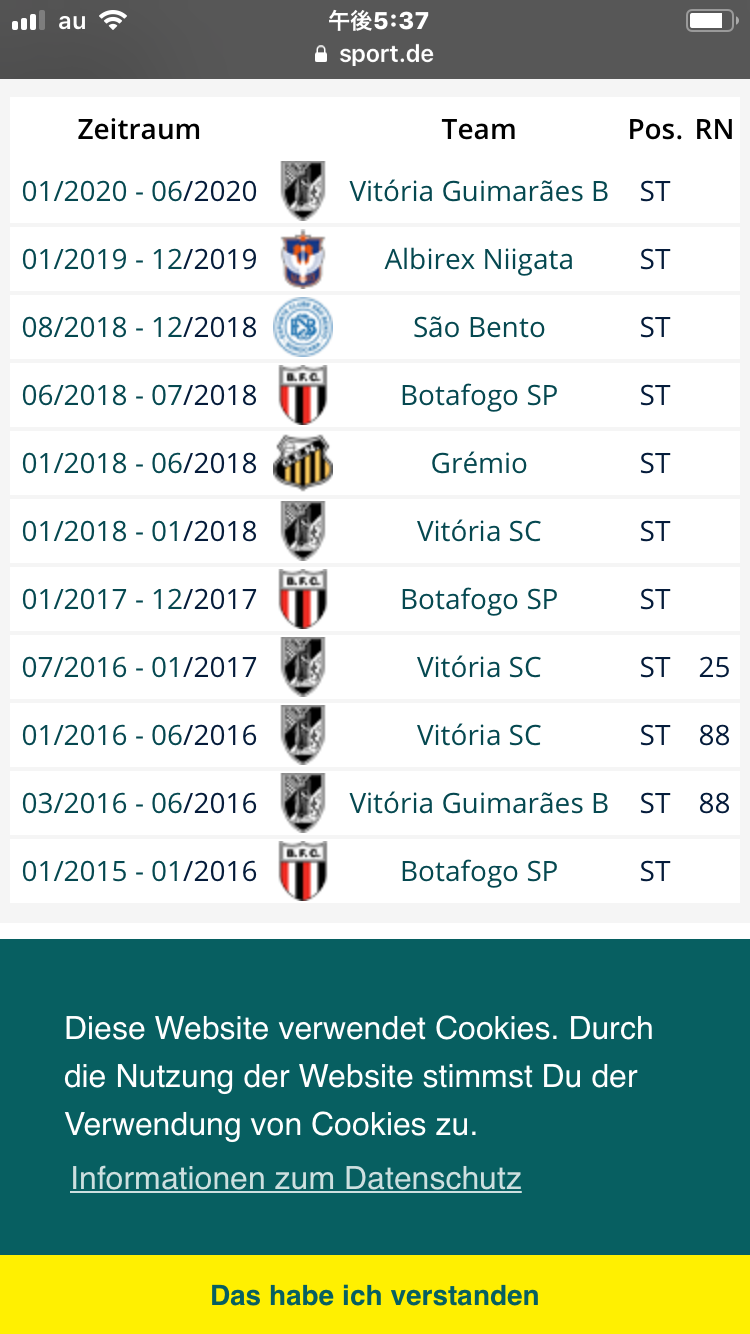Open Vitória SC from 07/2016 row

pos(479,668)
